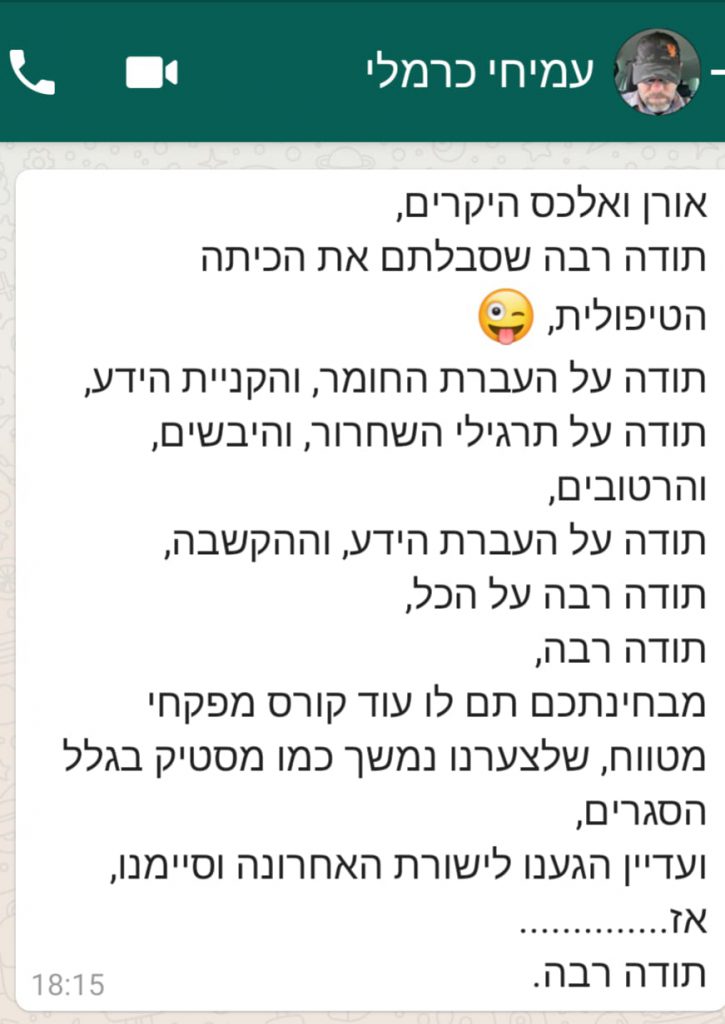Viewport: 725px width, 1024px height.
Task: Open contact info for עמיחי כרמלי
Action: (x=480, y=72)
